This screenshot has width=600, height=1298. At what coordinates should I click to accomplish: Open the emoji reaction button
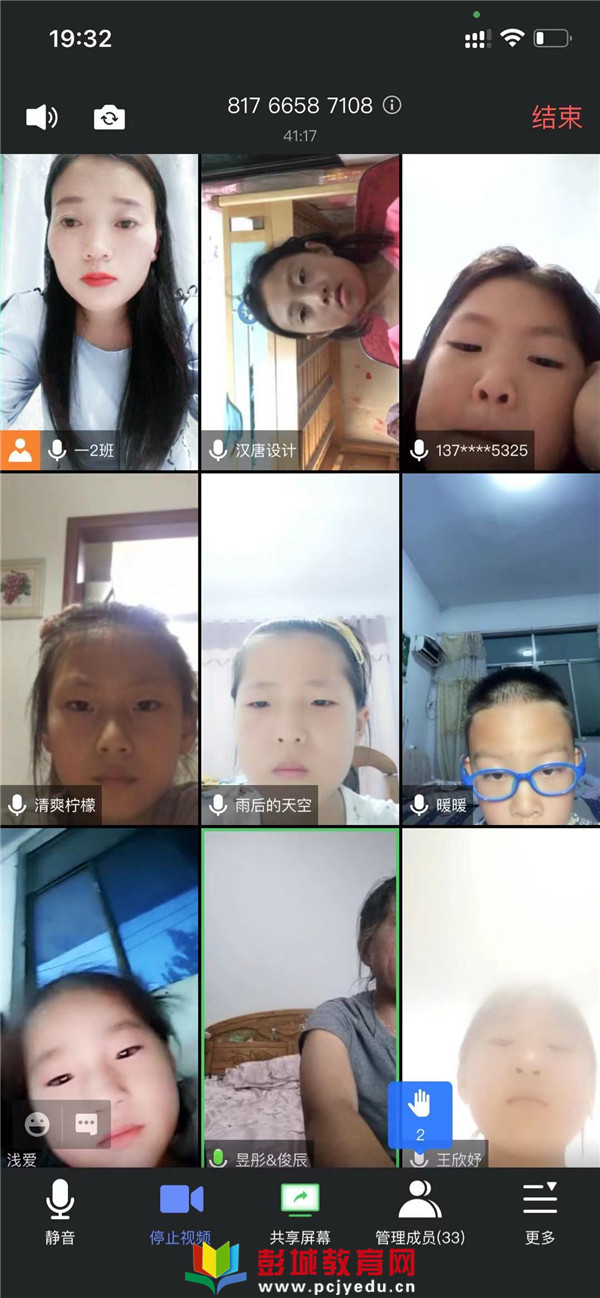point(38,1124)
